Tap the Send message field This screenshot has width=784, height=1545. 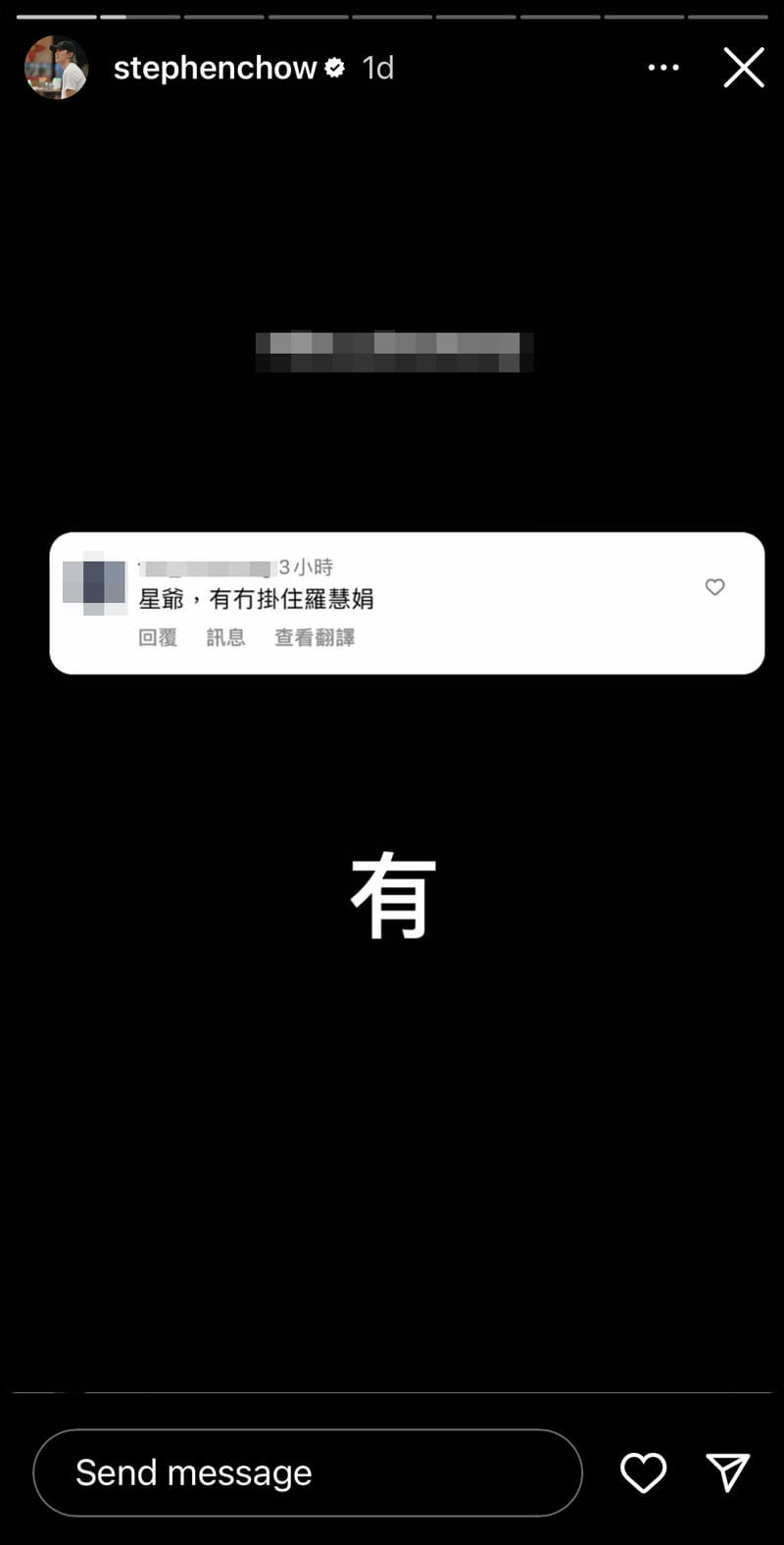pos(308,1472)
